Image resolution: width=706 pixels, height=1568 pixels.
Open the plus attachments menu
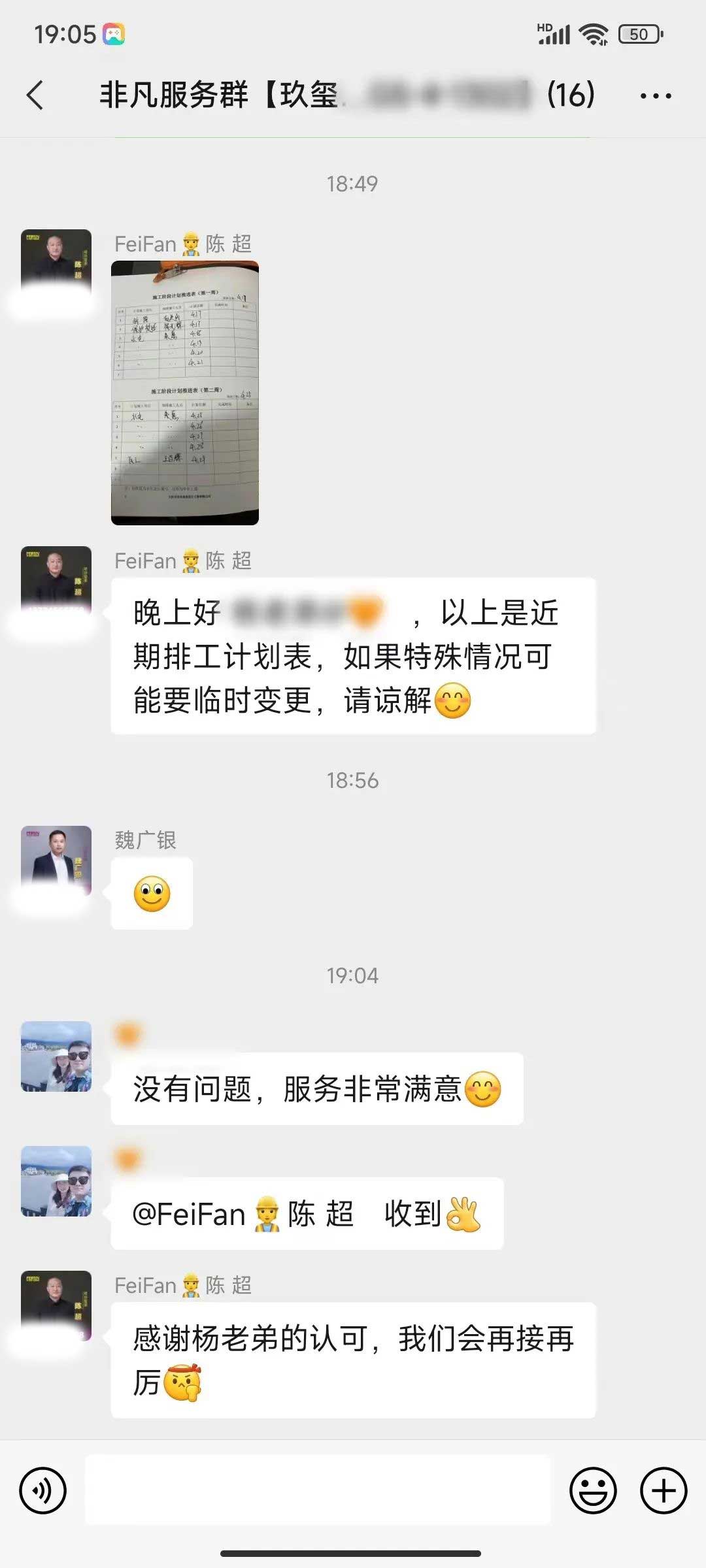click(664, 1490)
